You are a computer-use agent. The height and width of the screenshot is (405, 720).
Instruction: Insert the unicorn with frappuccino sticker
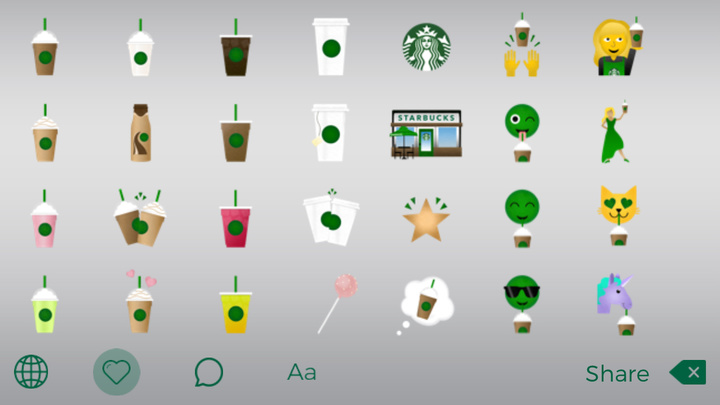(x=615, y=304)
